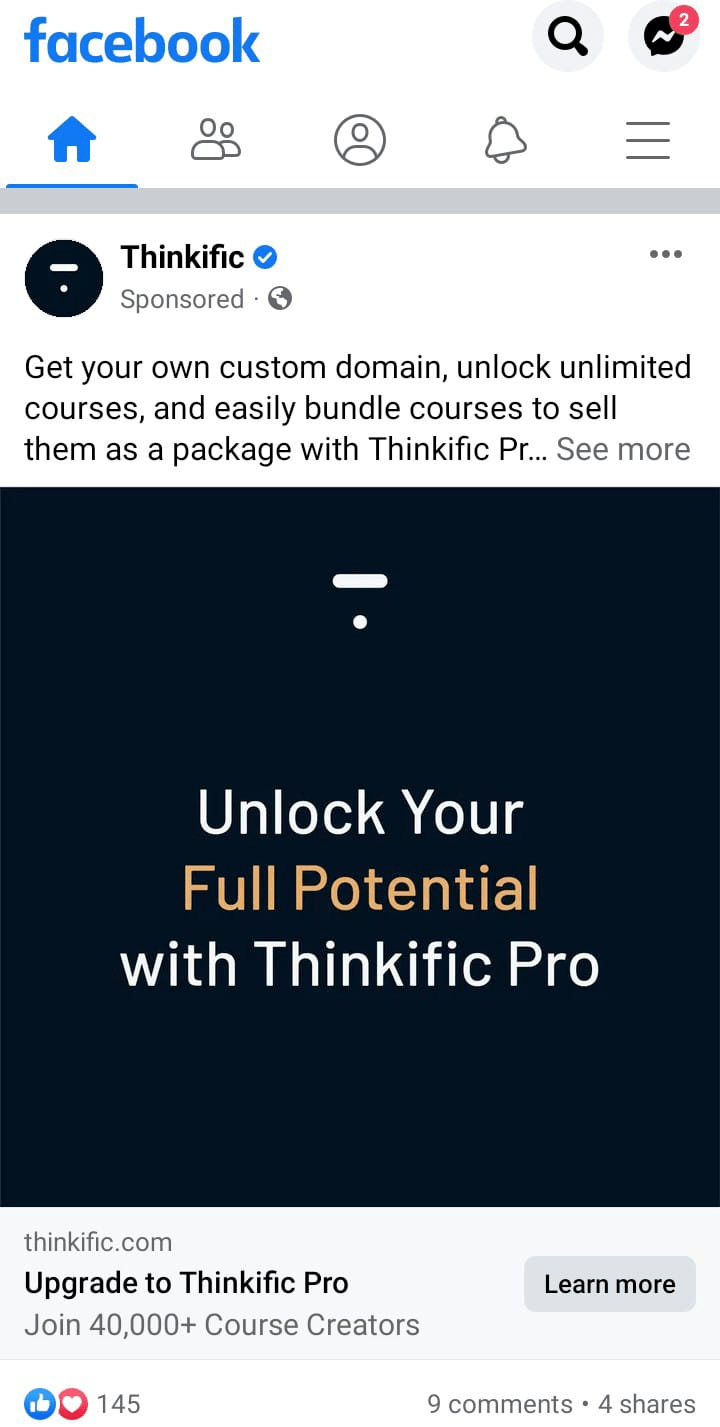Click the Learn more button
The width and height of the screenshot is (720, 1427).
pos(609,1283)
